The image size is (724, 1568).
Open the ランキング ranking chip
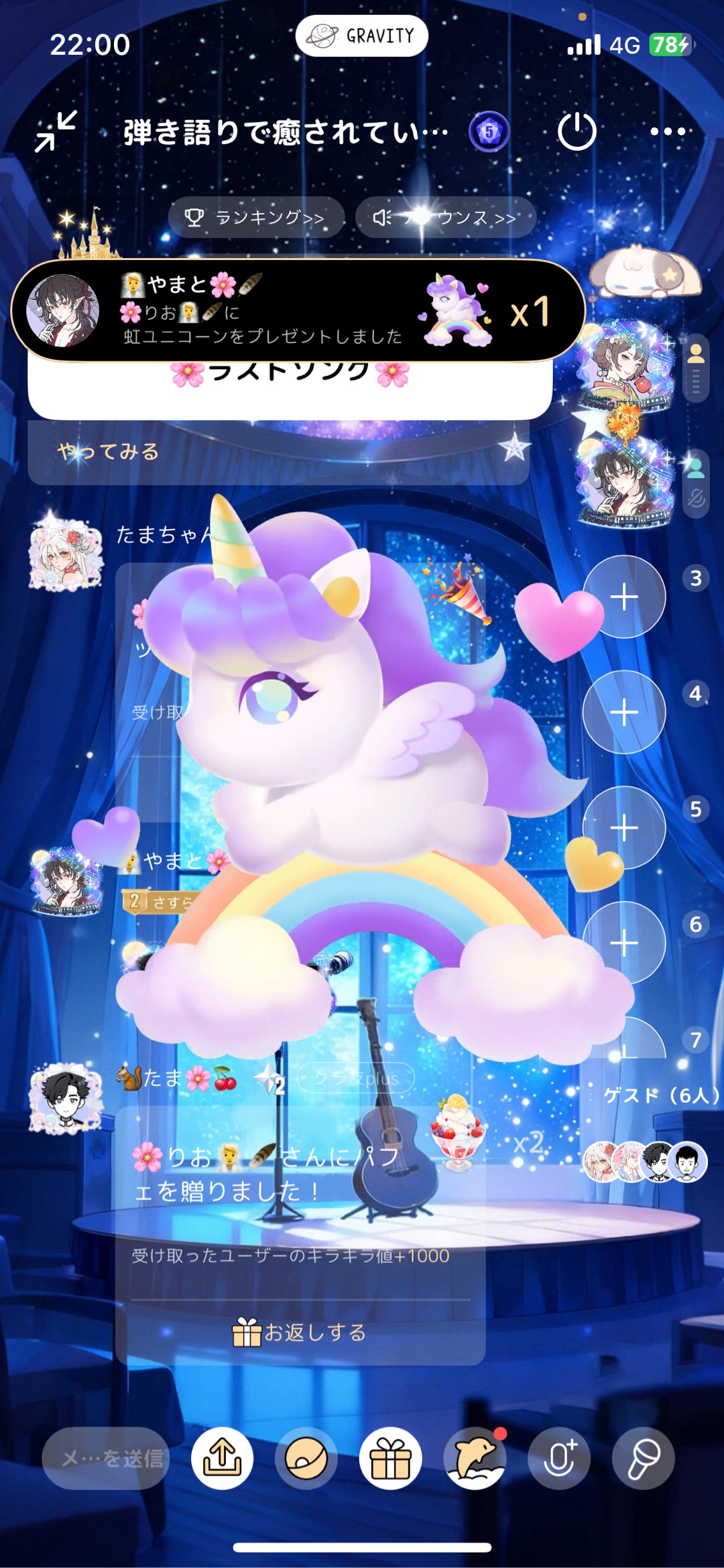click(256, 217)
